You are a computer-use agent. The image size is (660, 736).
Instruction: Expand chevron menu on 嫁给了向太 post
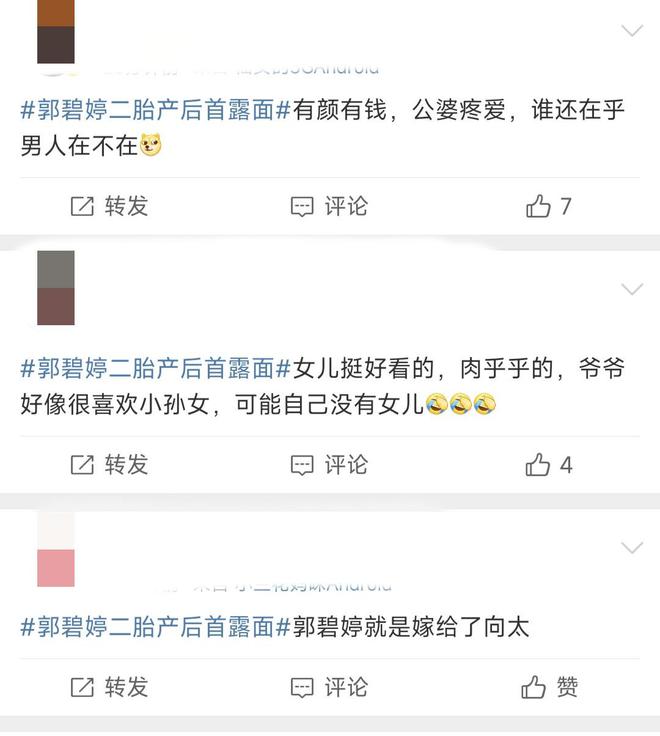[632, 548]
